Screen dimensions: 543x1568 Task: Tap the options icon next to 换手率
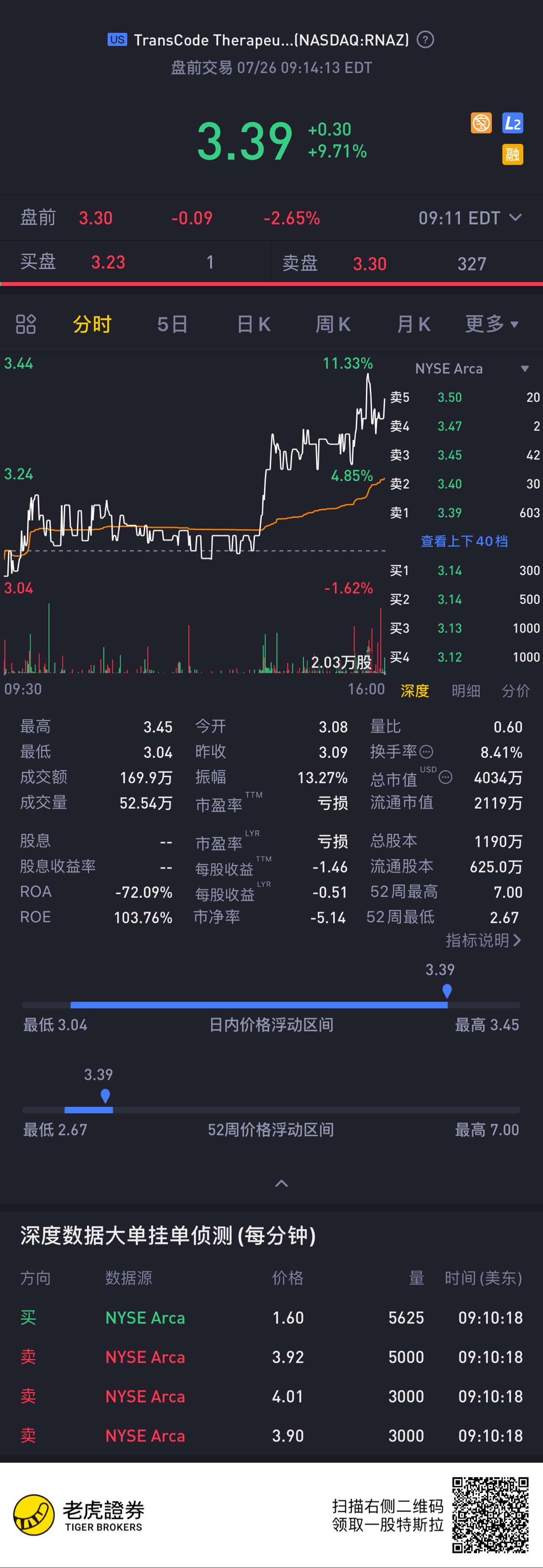click(x=427, y=752)
